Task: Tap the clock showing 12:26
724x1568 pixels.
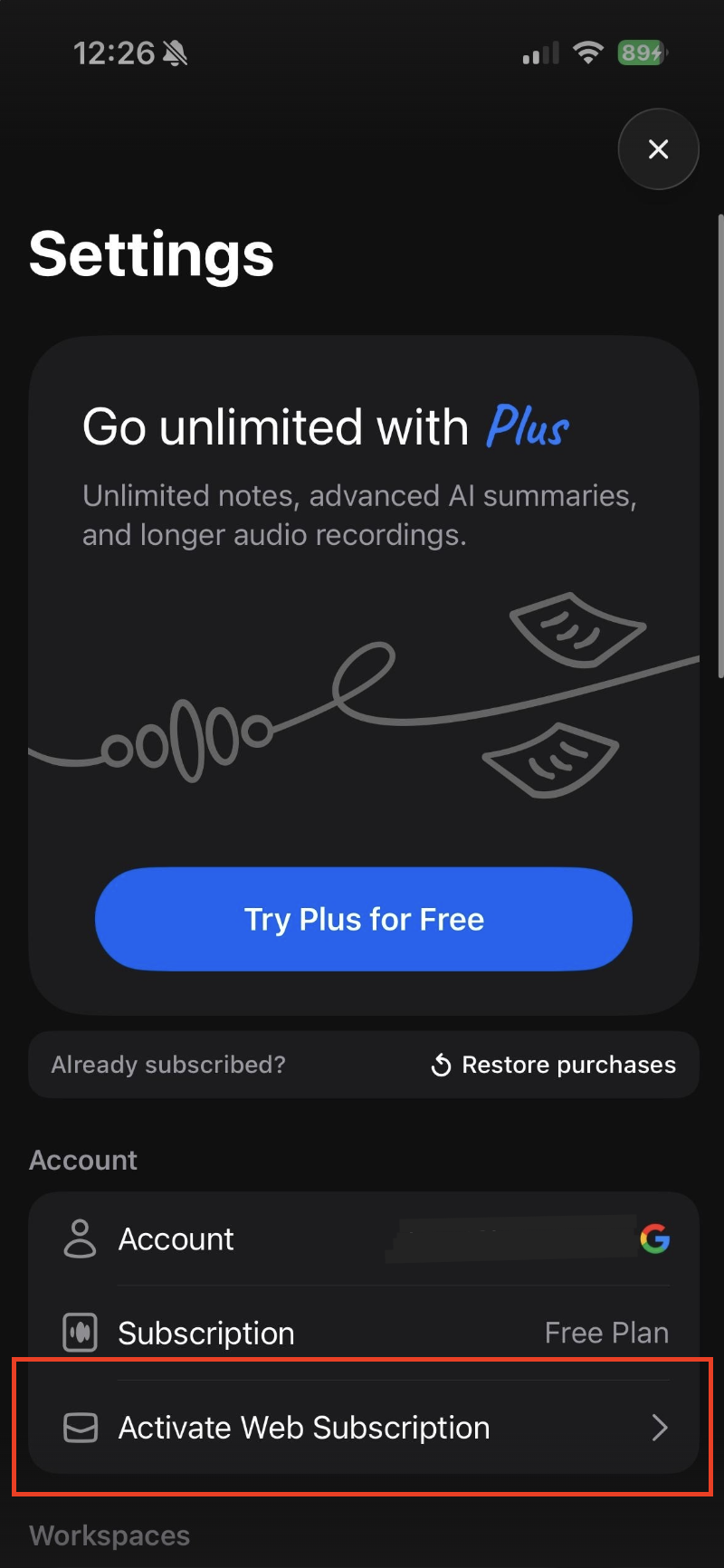Action: click(x=115, y=53)
